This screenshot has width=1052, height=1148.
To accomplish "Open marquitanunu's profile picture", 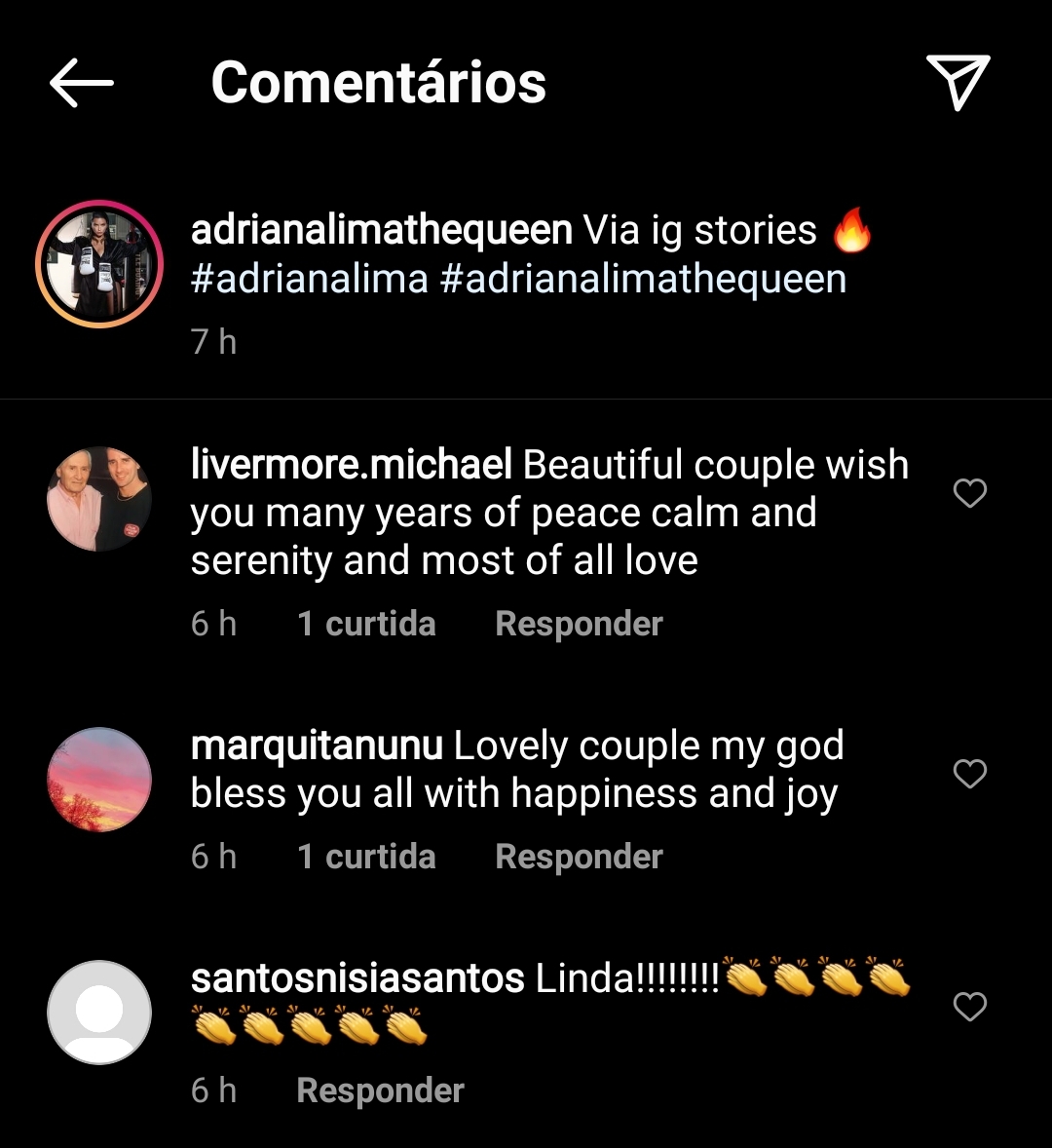I will point(99,779).
